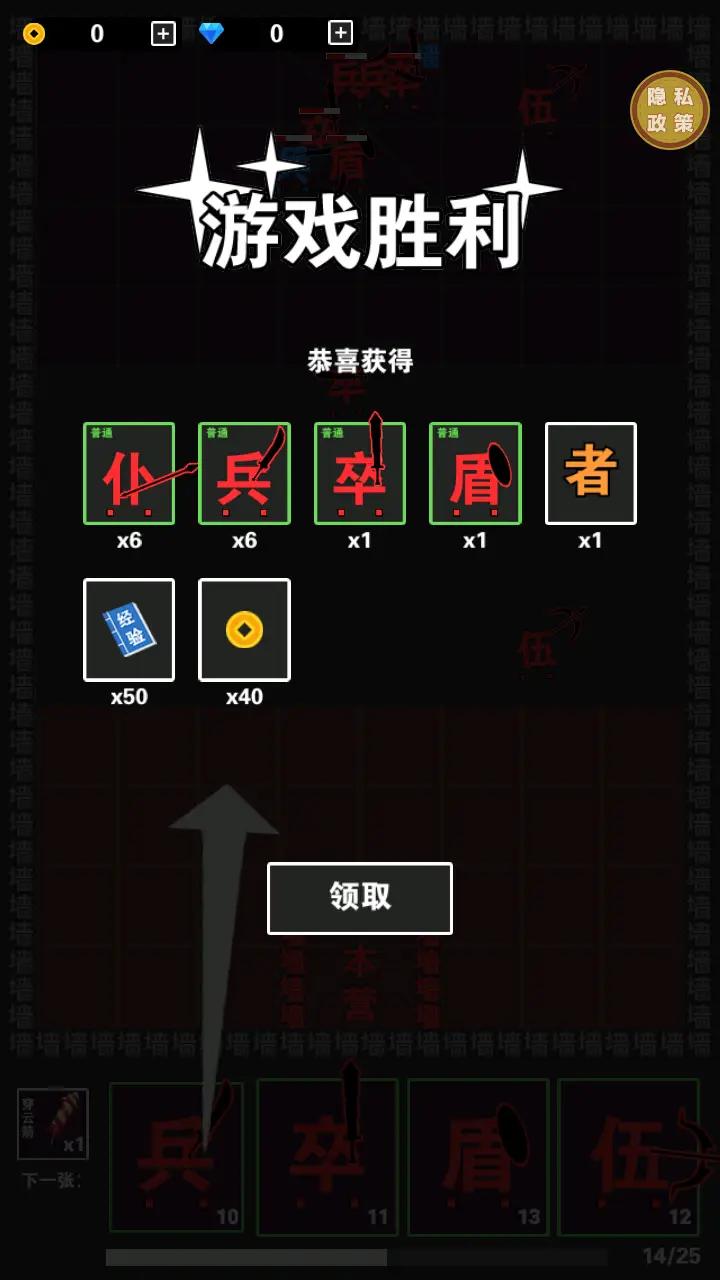The width and height of the screenshot is (720, 1280).
Task: Add more gold coins with plus icon
Action: point(163,34)
